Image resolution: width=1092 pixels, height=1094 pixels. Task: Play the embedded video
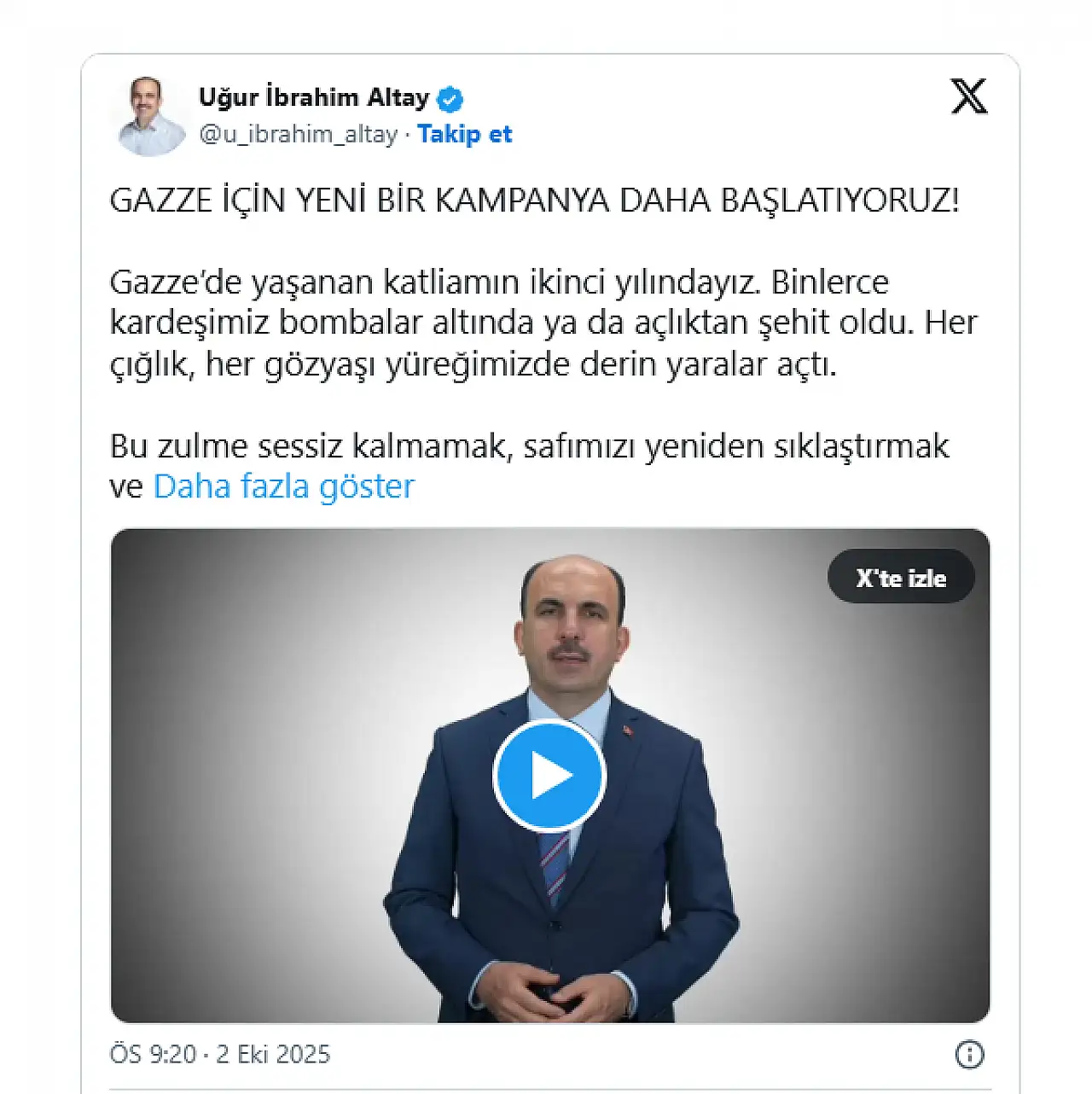point(549,776)
